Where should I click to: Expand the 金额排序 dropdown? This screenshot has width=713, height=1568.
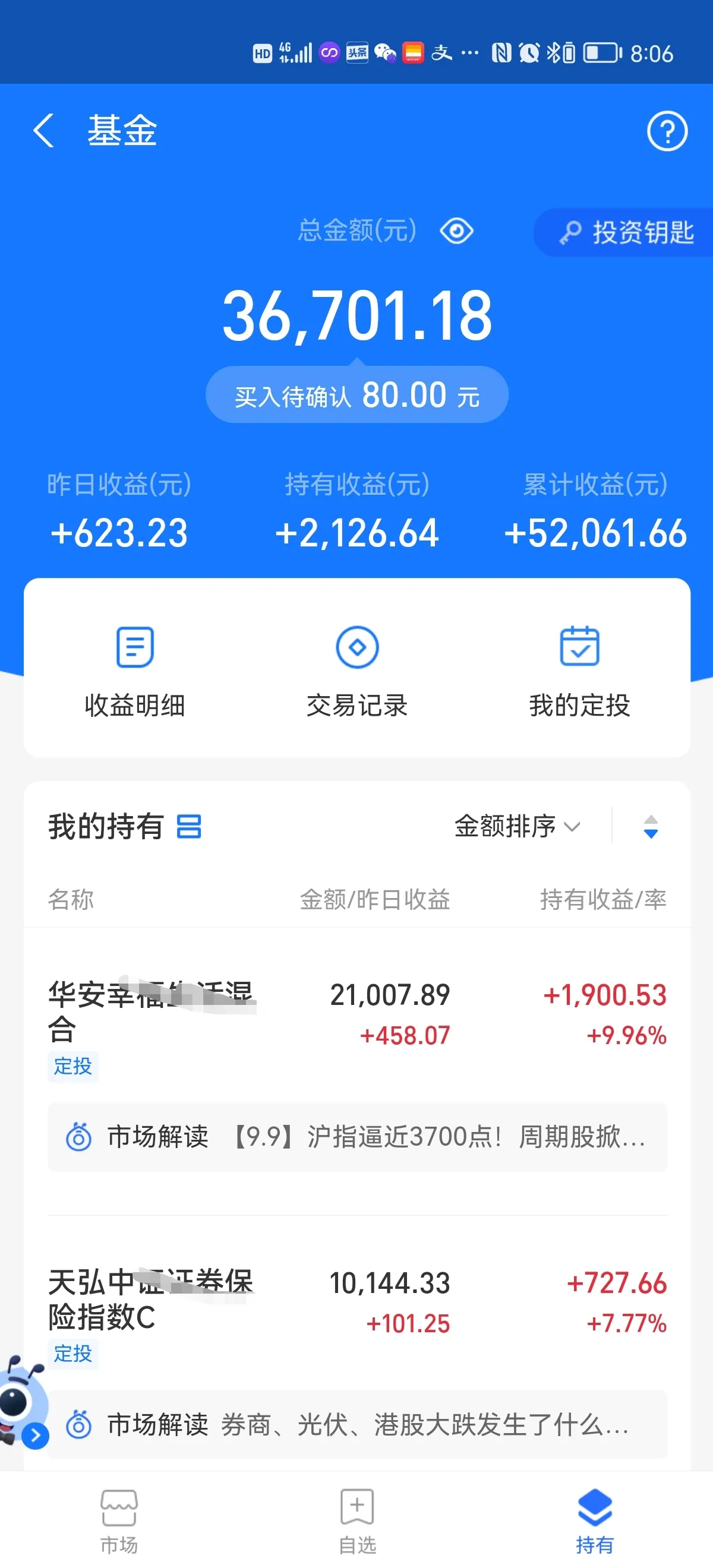tap(517, 827)
